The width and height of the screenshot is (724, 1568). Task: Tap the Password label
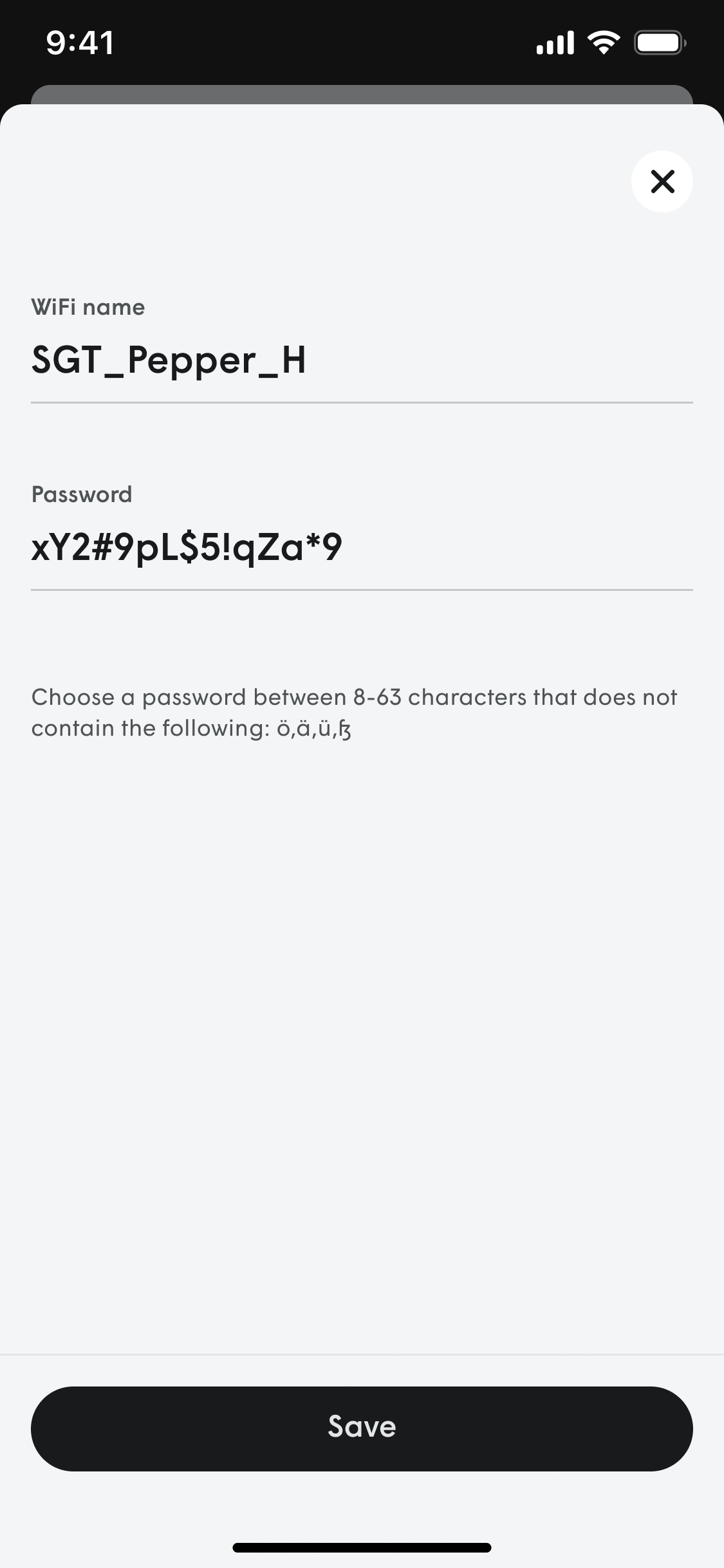click(x=82, y=494)
